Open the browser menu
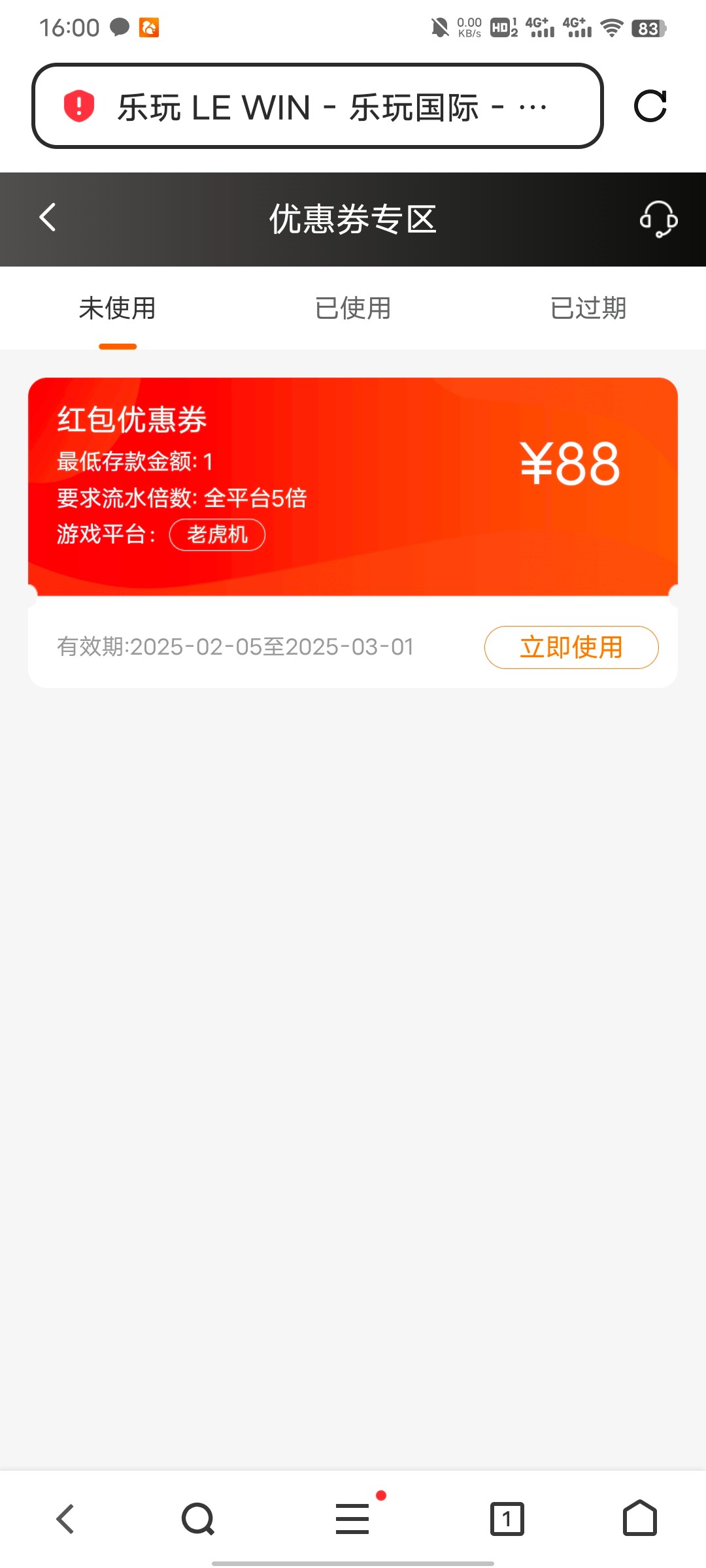Viewport: 706px width, 1568px height. pos(352,1518)
